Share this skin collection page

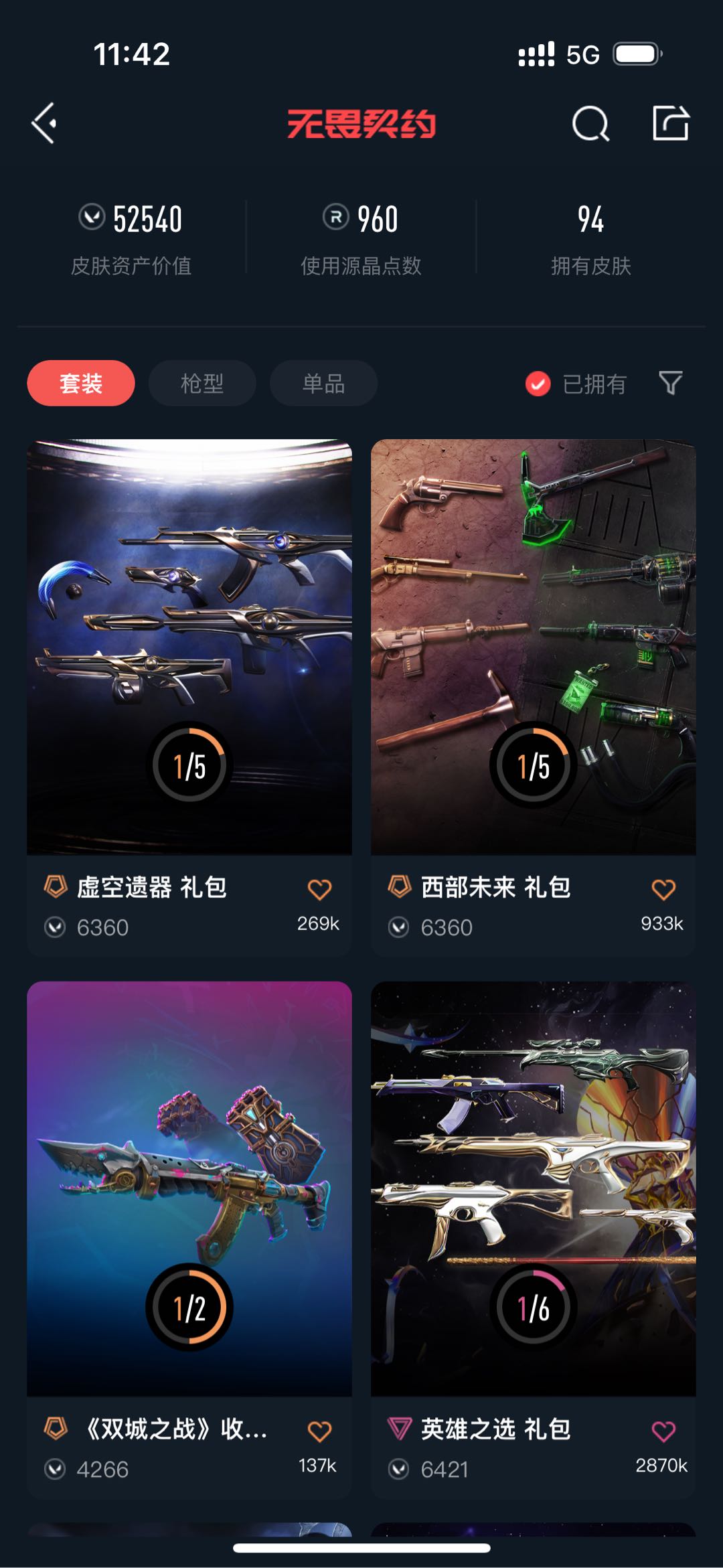click(670, 123)
